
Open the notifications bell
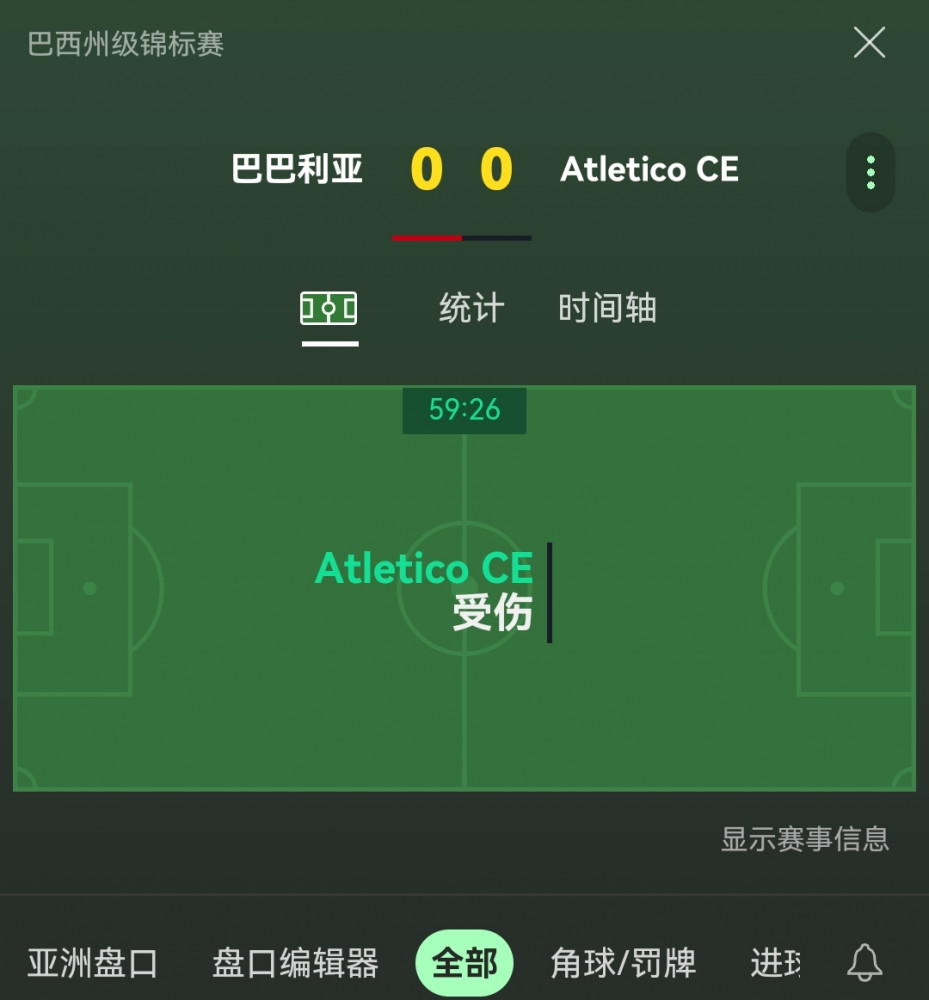865,963
